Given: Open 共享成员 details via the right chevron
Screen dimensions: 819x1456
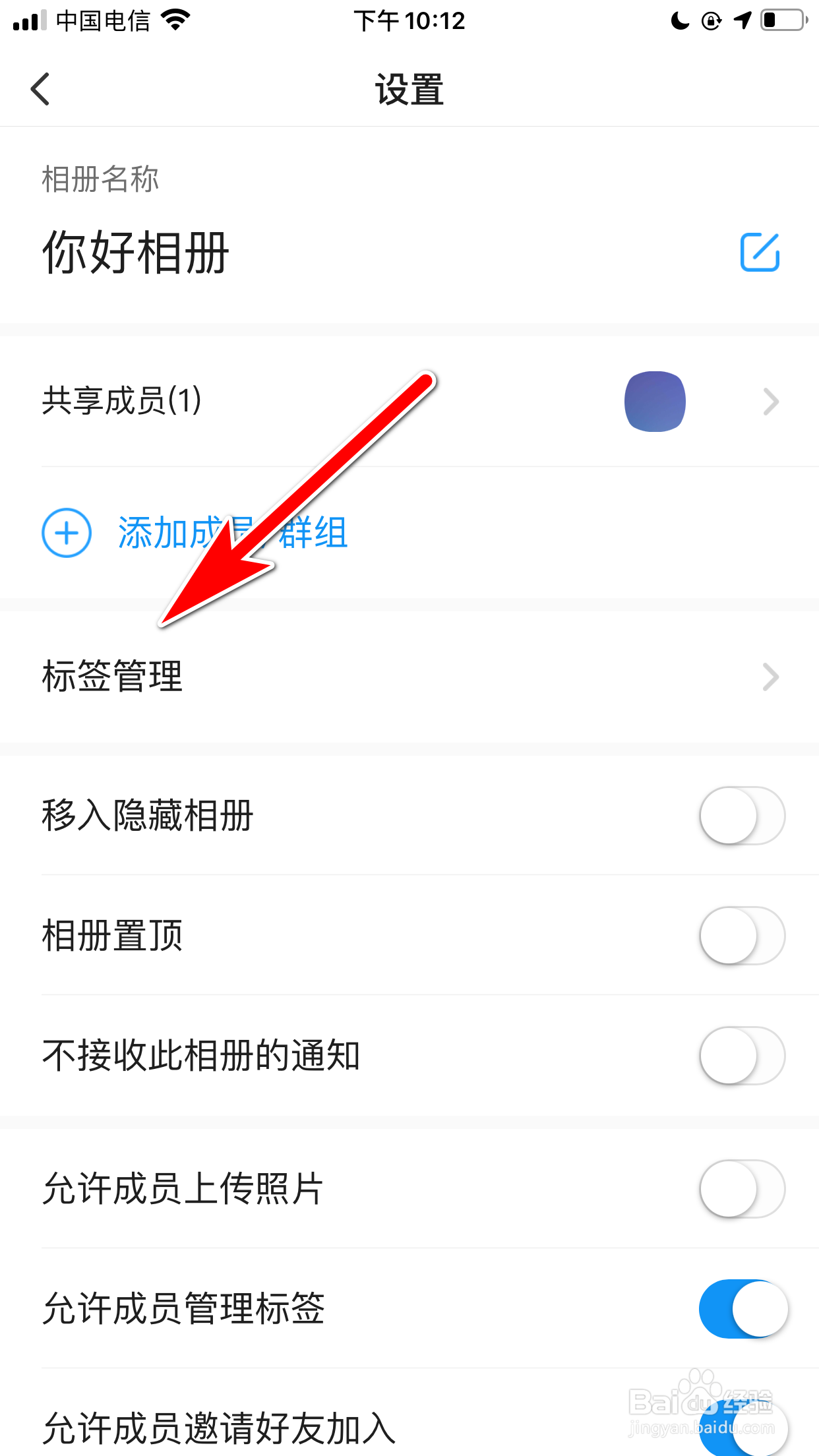Looking at the screenshot, I should click(770, 401).
